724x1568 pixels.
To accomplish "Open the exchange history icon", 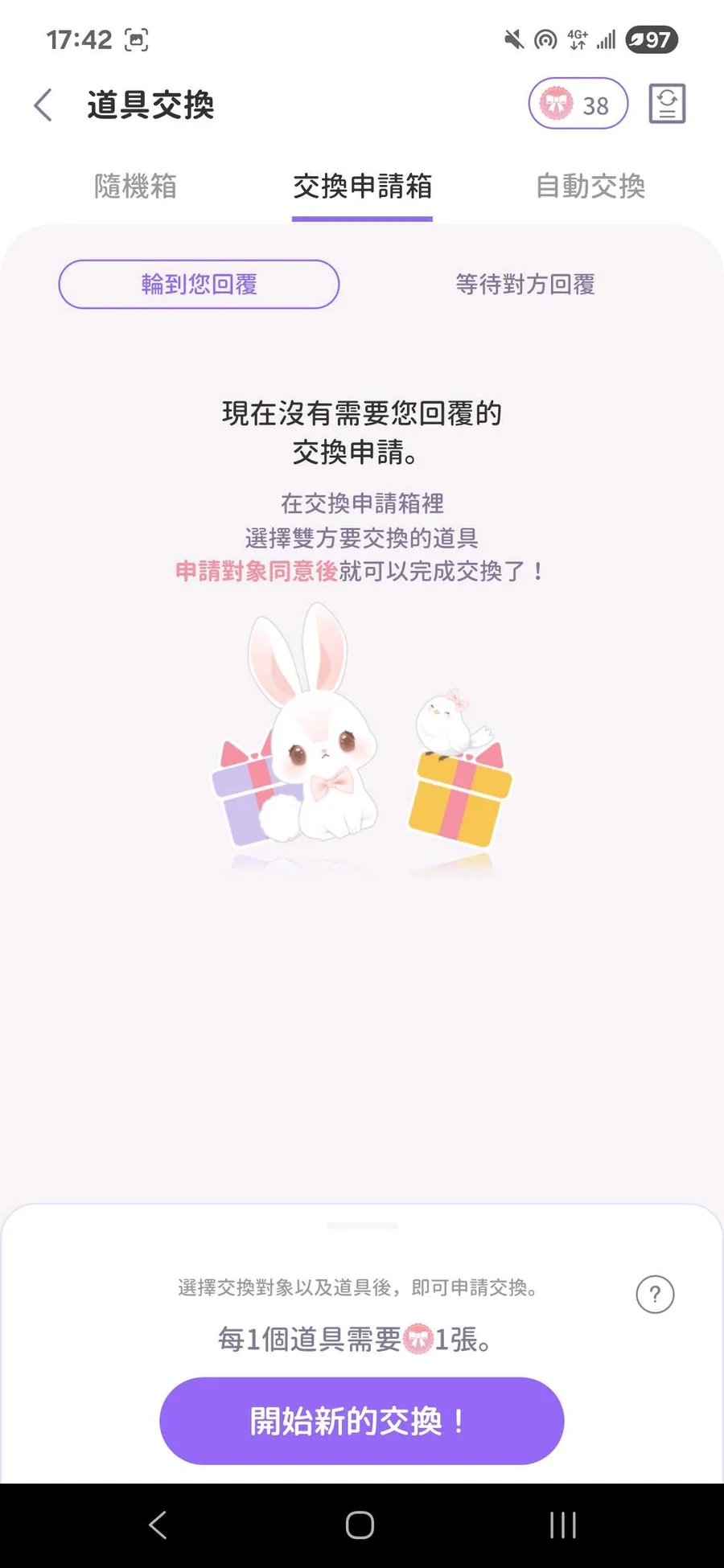I will pyautogui.click(x=667, y=105).
